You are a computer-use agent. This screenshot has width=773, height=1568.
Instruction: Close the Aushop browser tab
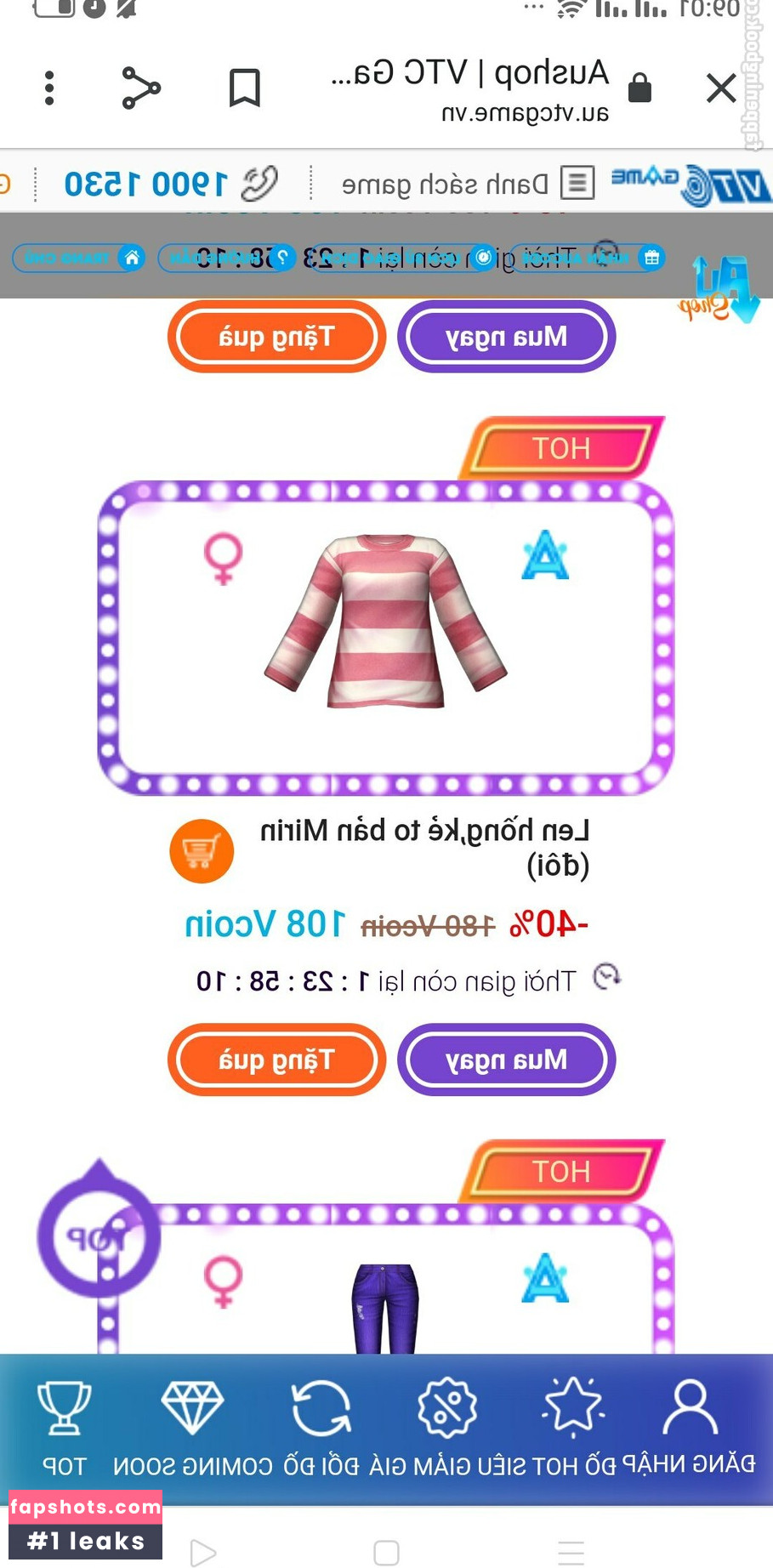tap(721, 88)
